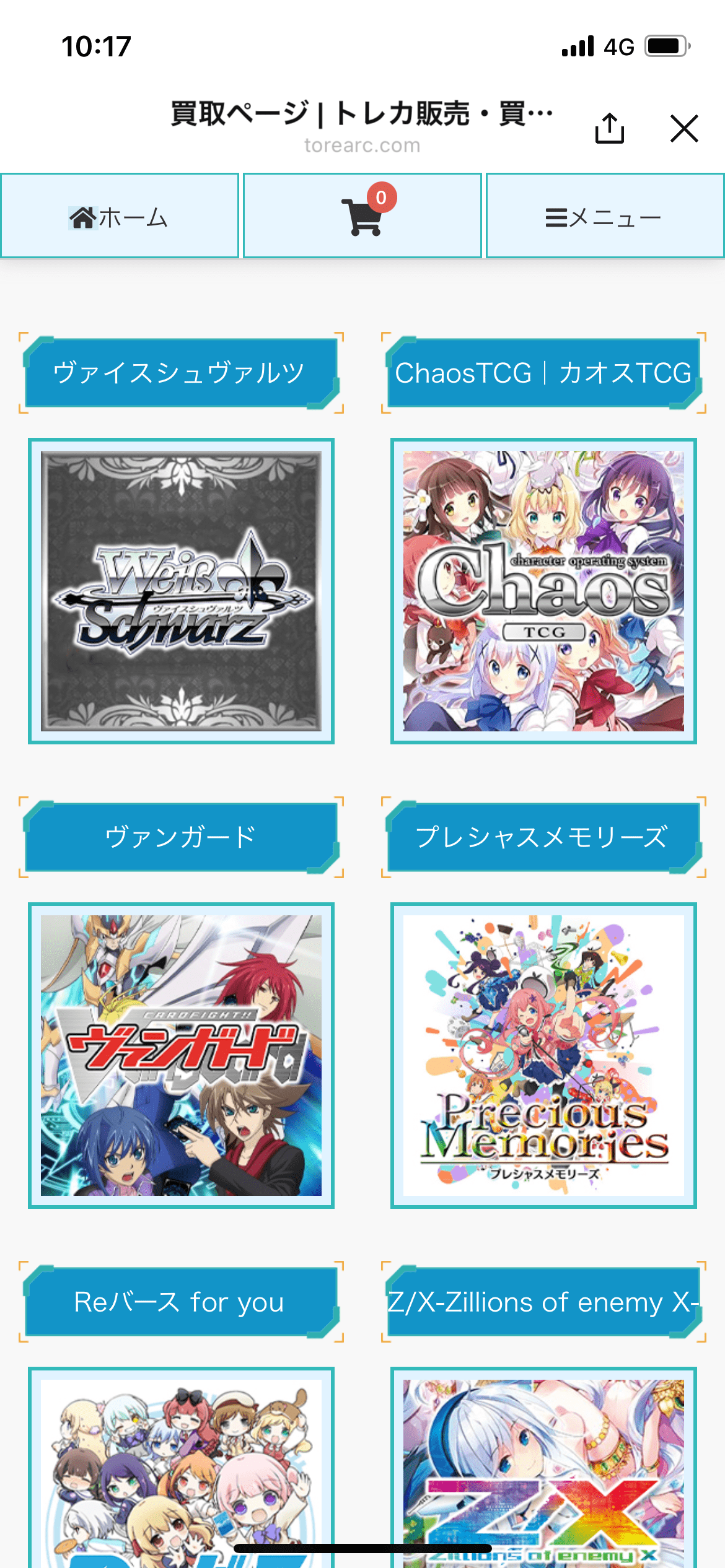Screen dimensions: 725x1568
Task: Open the Chaos TCG image tile
Action: pos(543,591)
